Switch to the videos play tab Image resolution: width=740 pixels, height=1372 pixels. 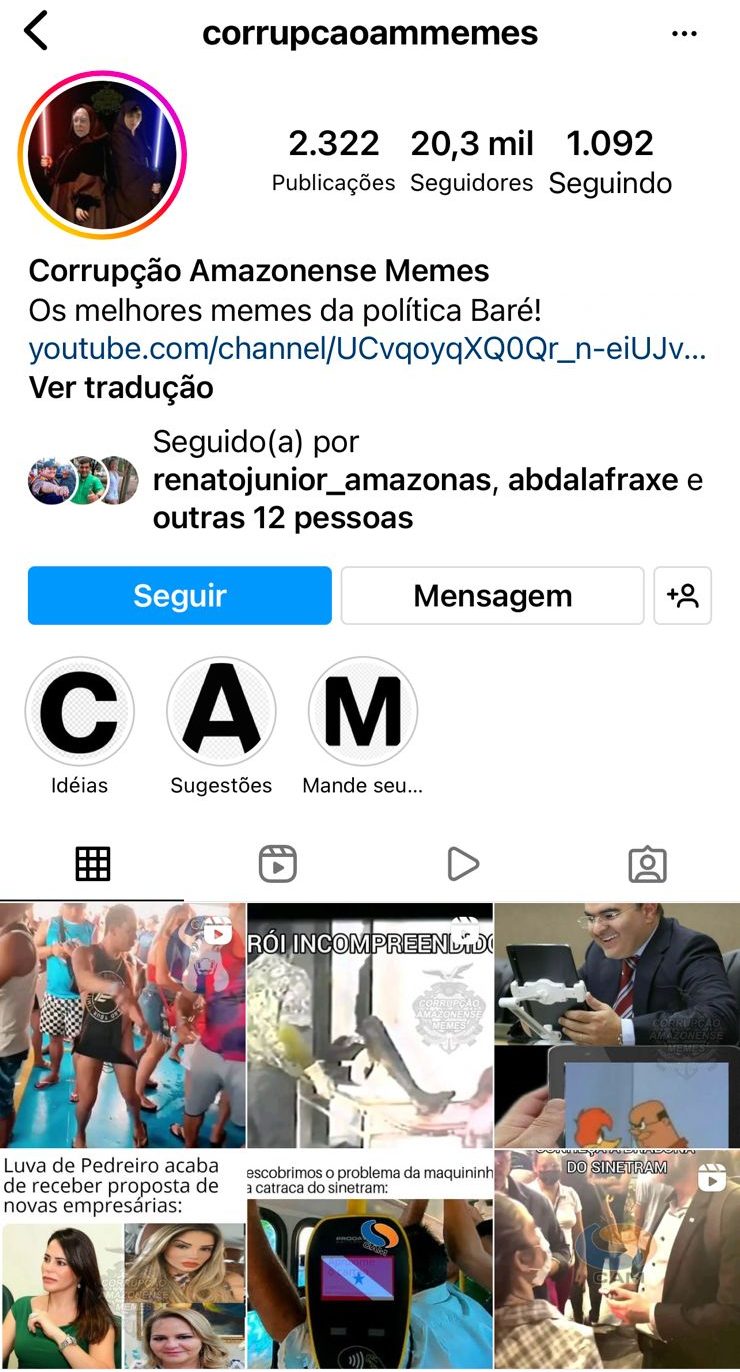(x=462, y=864)
